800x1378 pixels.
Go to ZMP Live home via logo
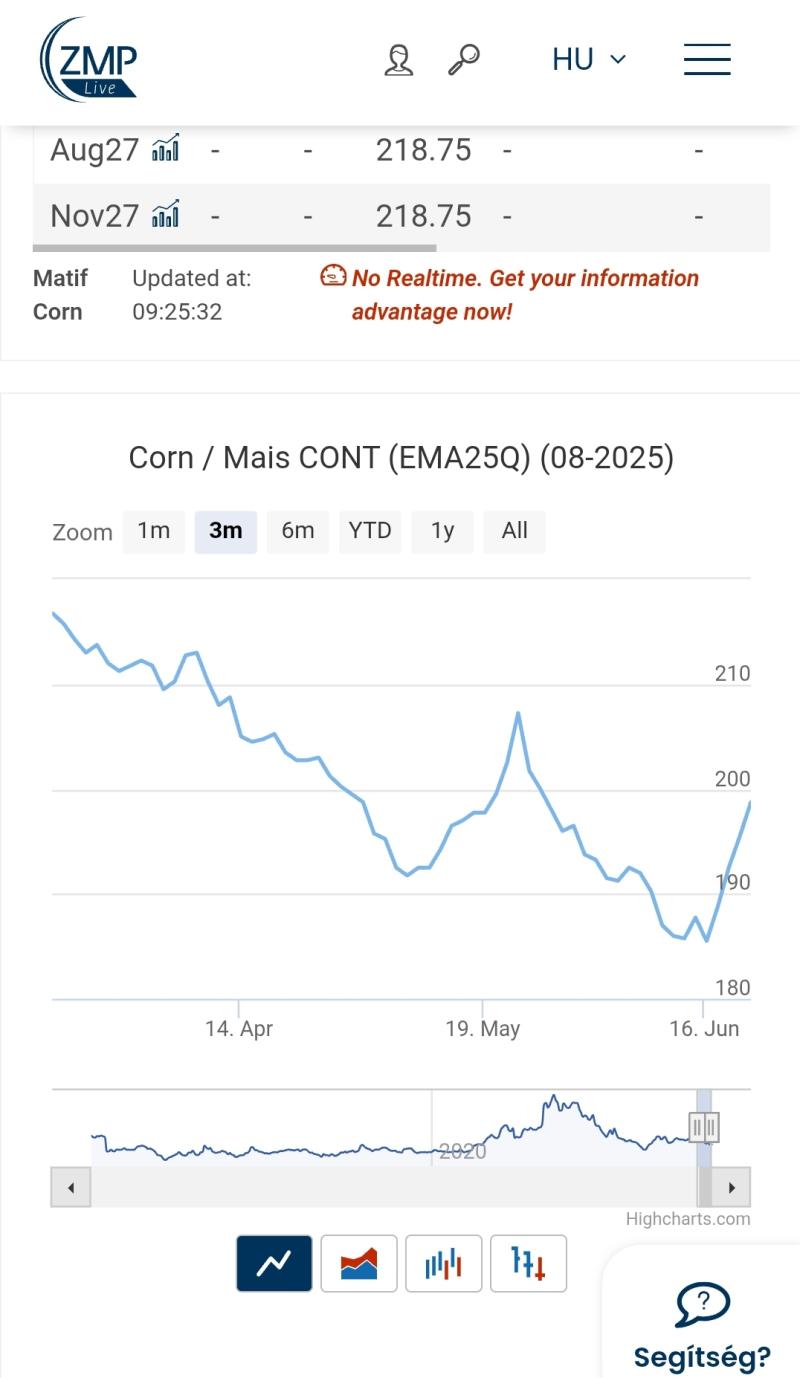tap(88, 60)
